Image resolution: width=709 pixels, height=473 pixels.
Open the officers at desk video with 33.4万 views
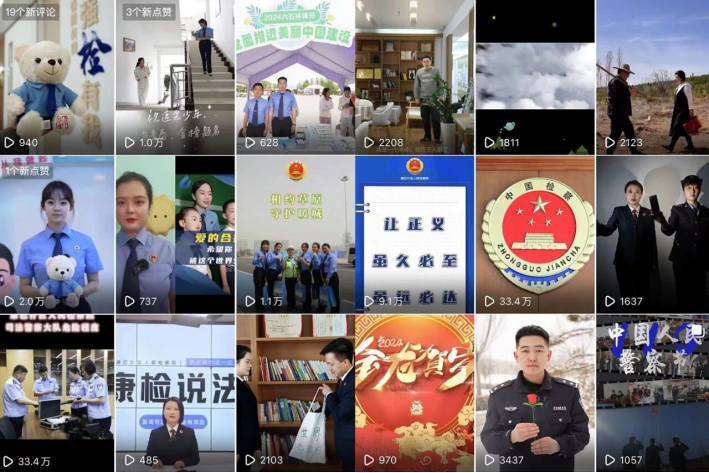point(57,394)
